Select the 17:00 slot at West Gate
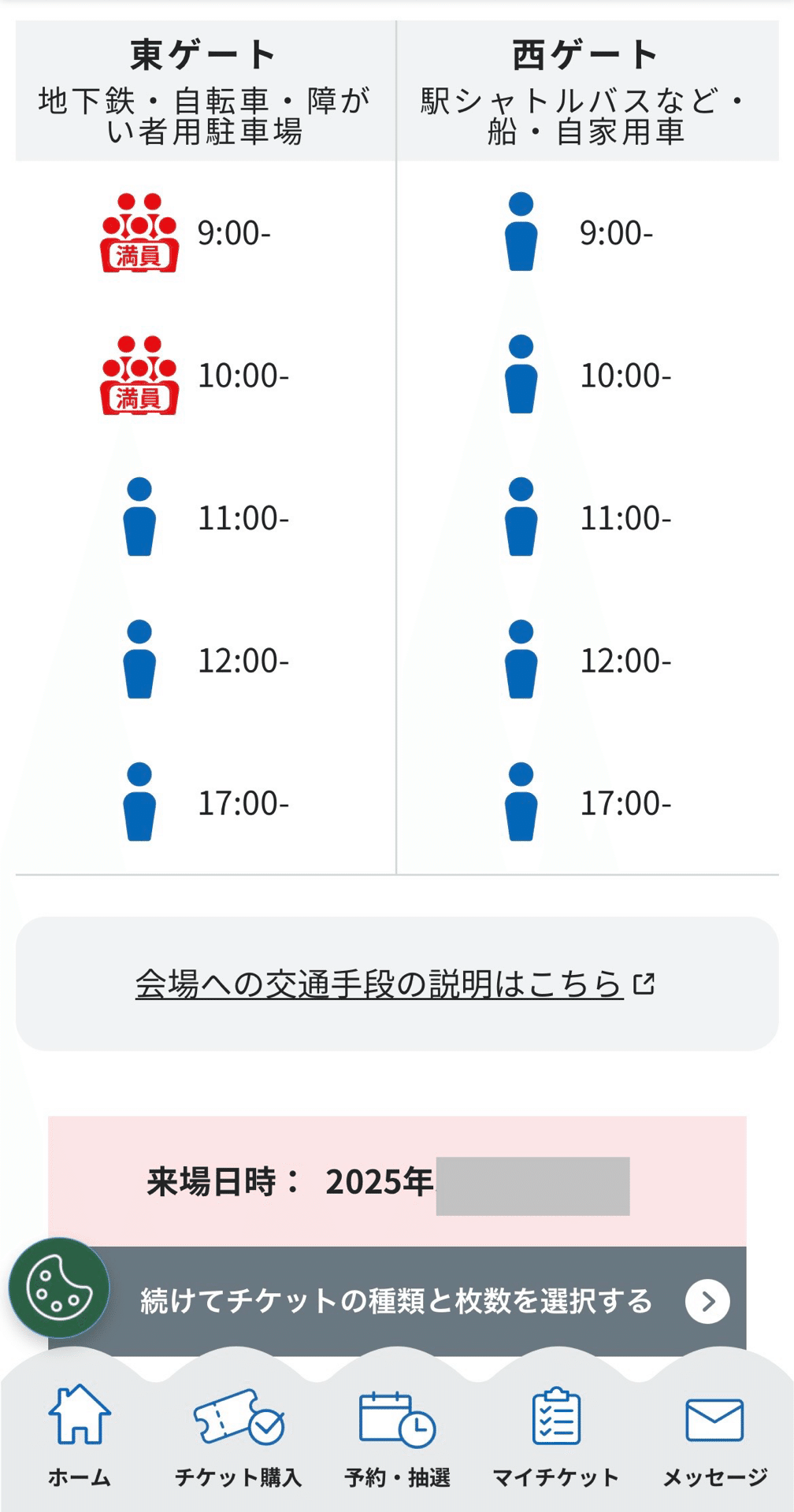This screenshot has width=794, height=1512. [x=520, y=802]
